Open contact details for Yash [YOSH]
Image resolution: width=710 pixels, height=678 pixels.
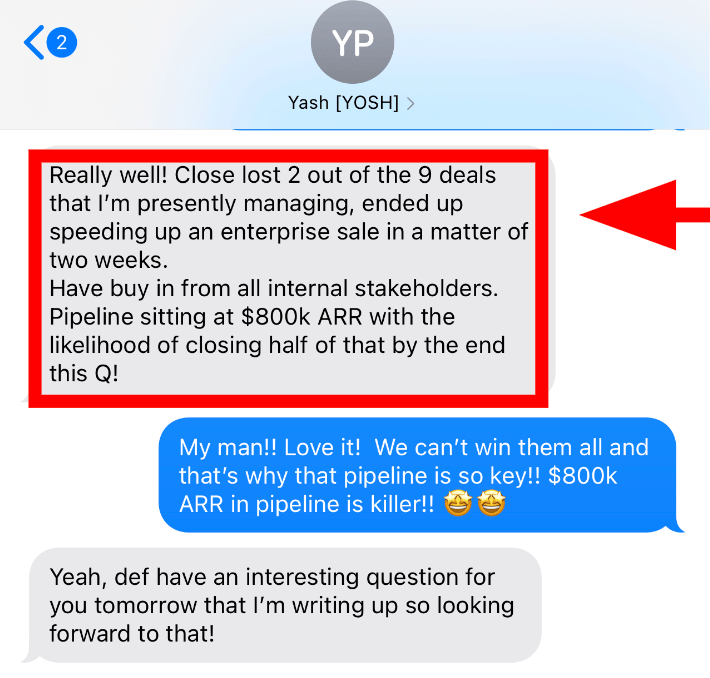coord(352,103)
